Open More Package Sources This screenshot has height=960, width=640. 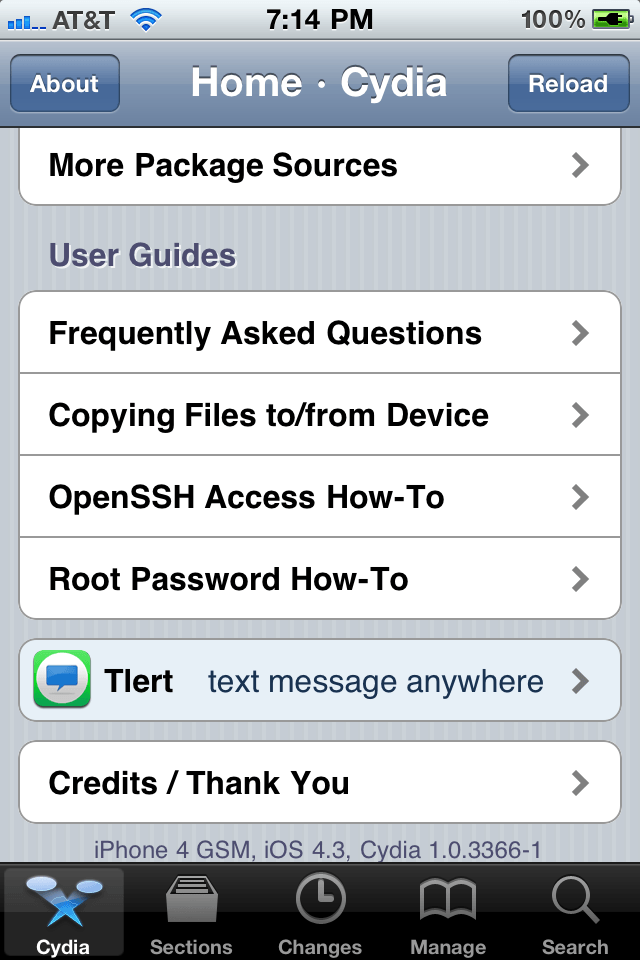coord(320,165)
